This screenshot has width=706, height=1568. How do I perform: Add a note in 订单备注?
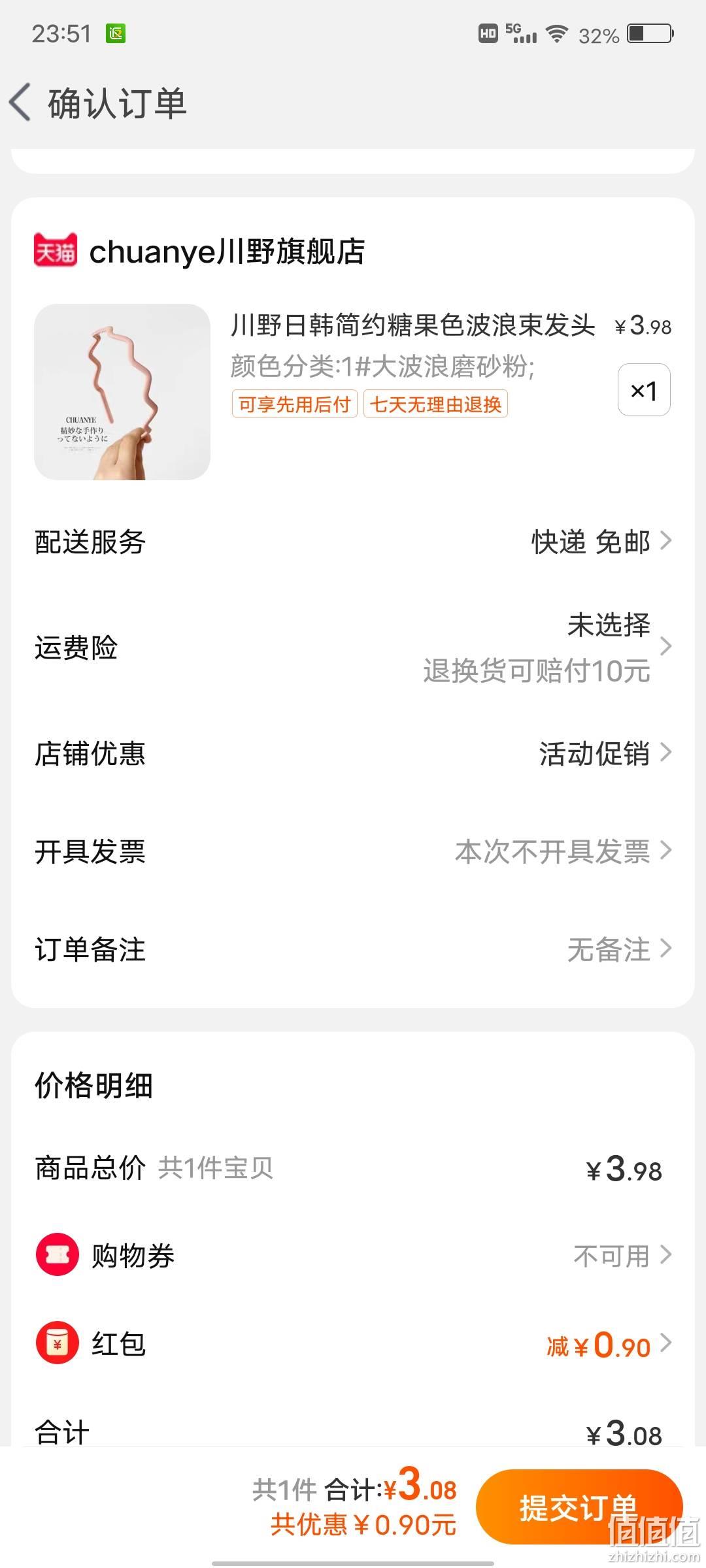[353, 949]
